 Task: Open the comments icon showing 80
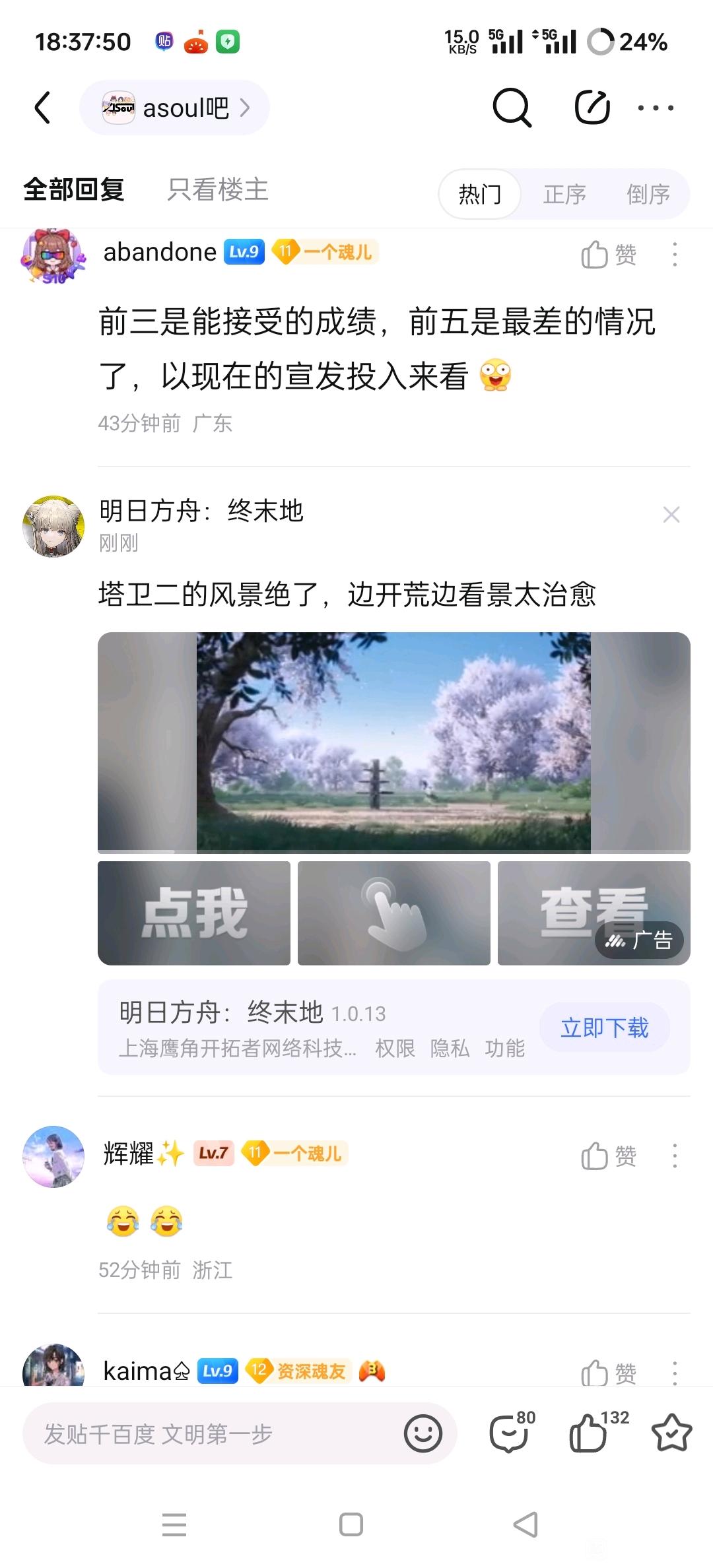coord(510,1433)
